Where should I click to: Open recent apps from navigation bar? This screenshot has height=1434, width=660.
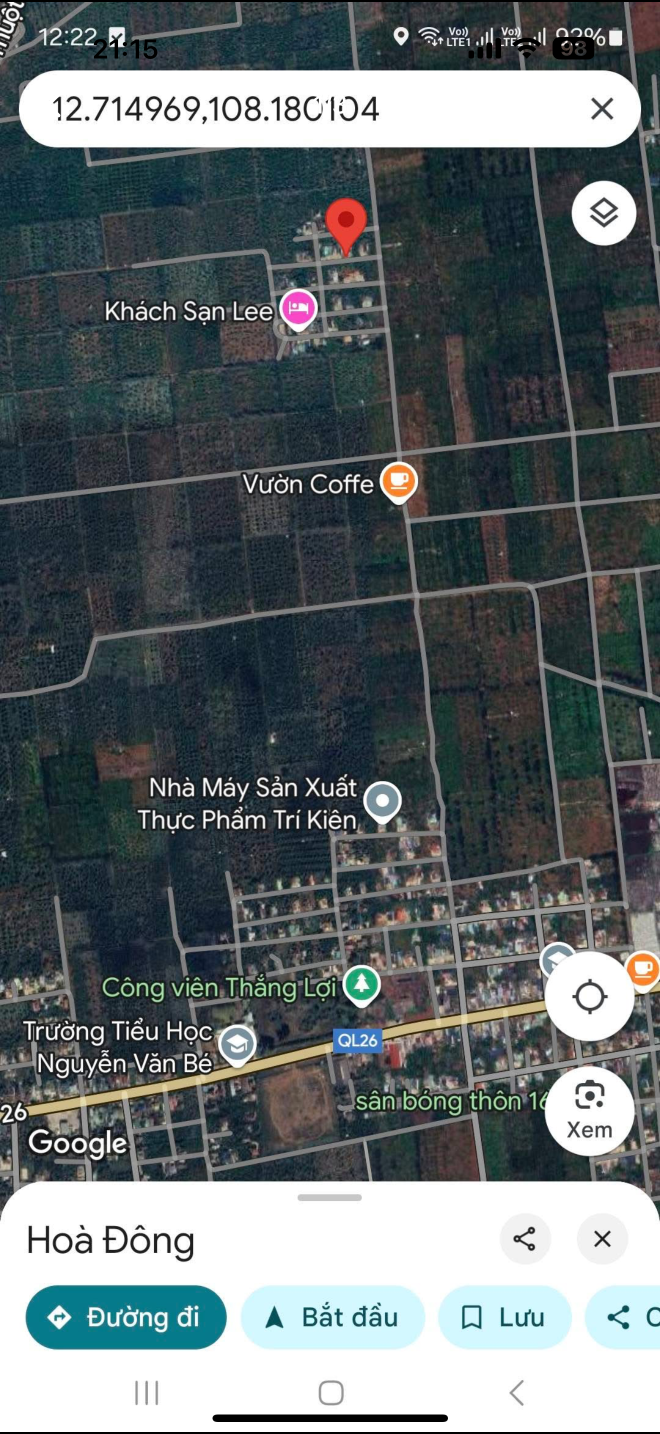147,1392
